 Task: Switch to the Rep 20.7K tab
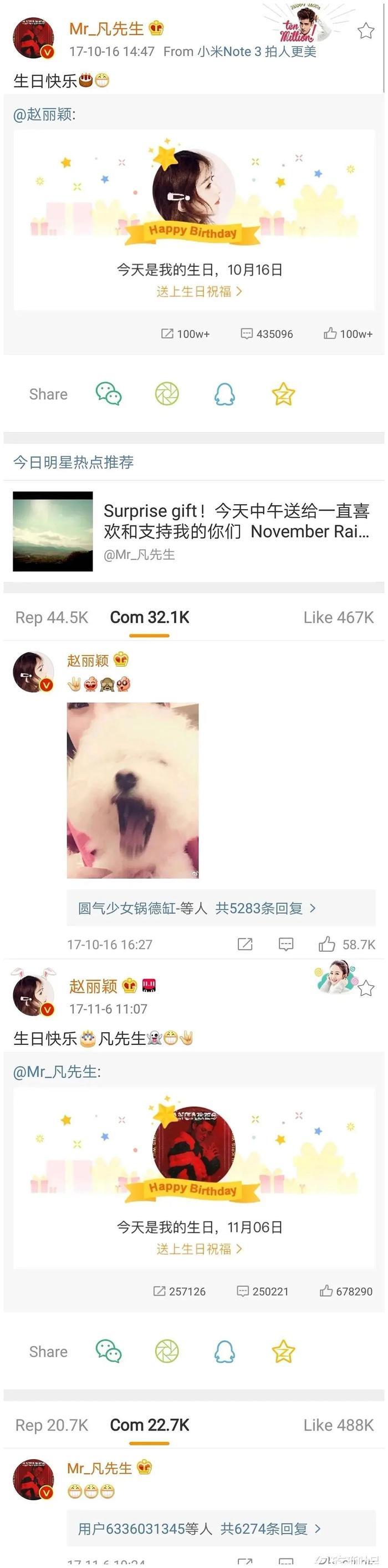click(x=52, y=1425)
